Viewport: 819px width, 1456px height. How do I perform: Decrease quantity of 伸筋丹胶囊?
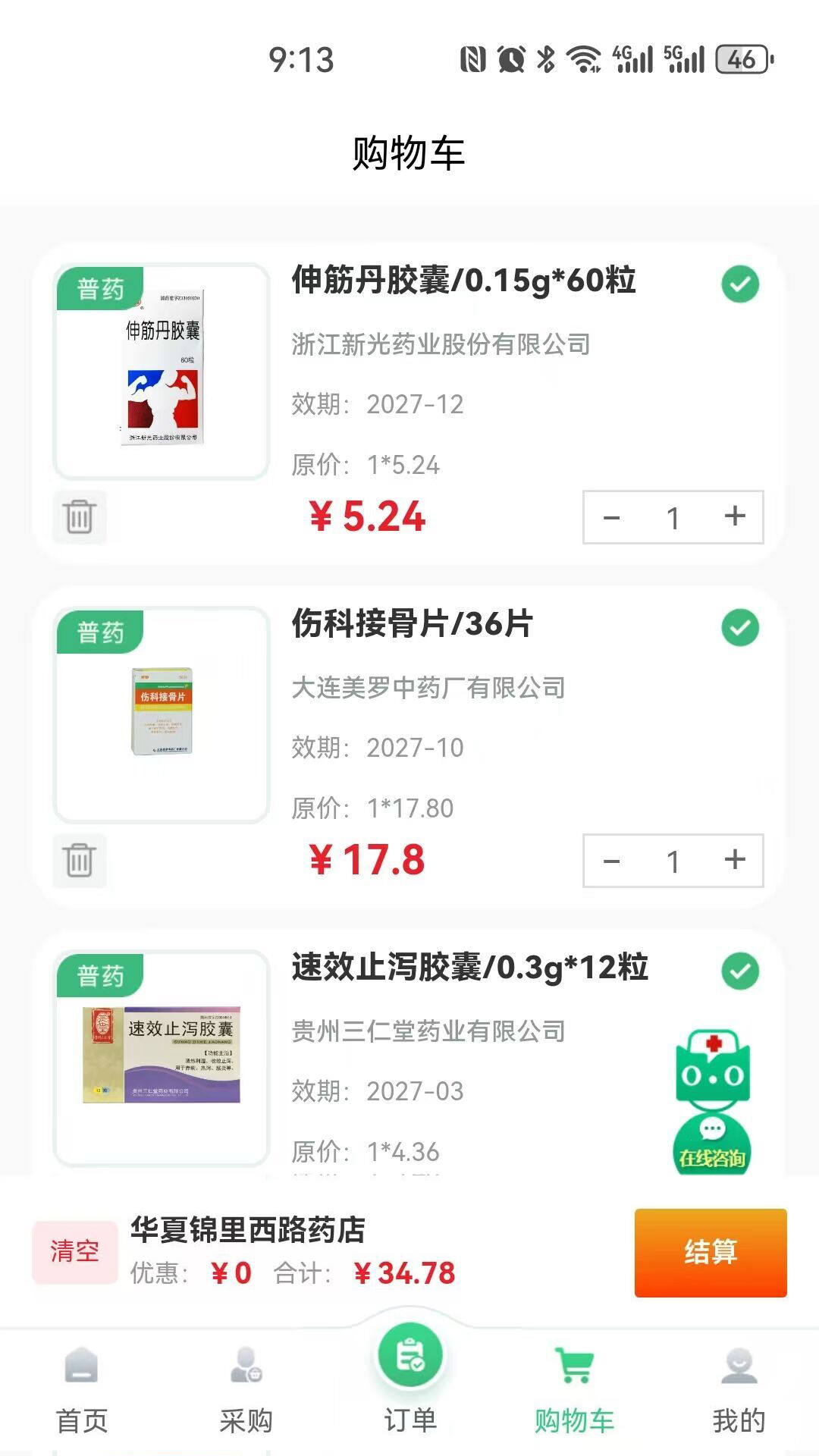pos(611,518)
